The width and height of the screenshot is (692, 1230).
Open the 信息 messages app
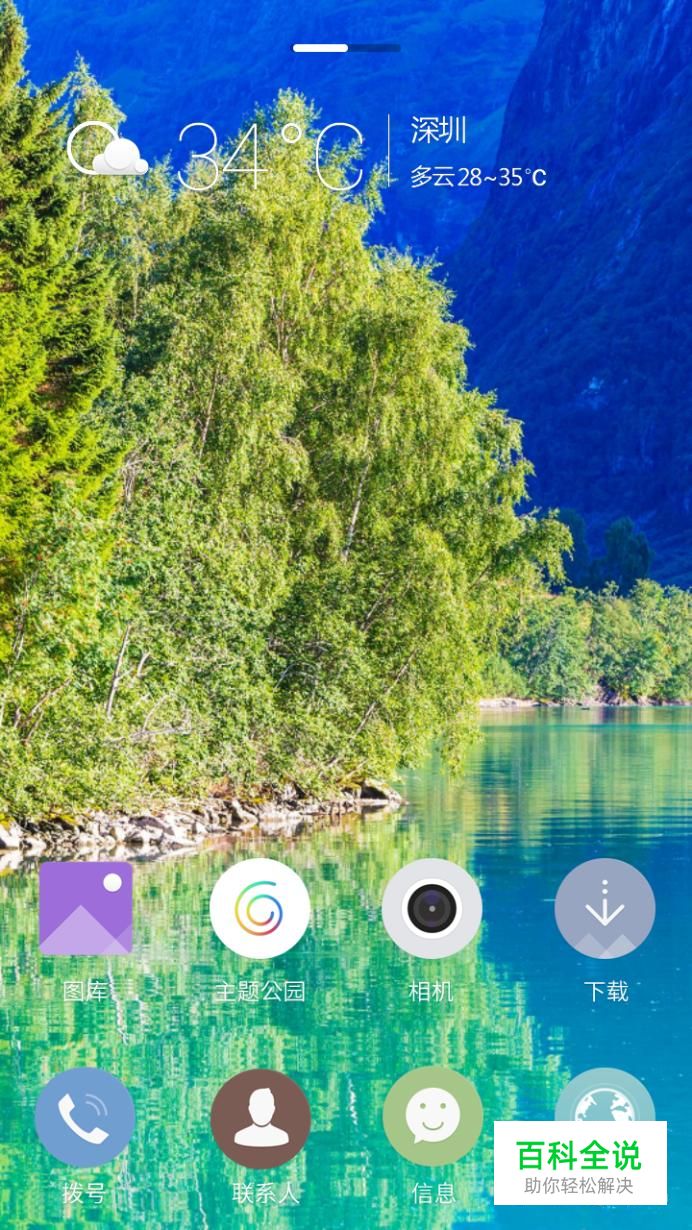(433, 1117)
